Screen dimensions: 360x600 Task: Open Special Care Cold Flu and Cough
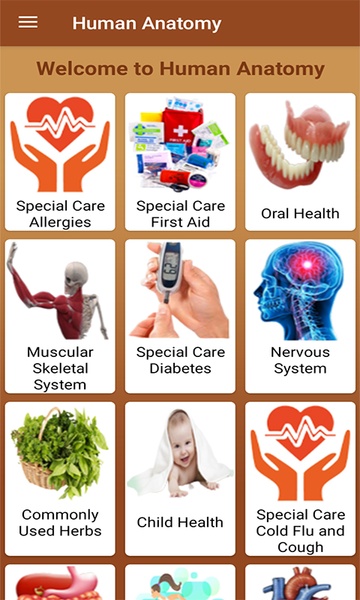pos(300,479)
